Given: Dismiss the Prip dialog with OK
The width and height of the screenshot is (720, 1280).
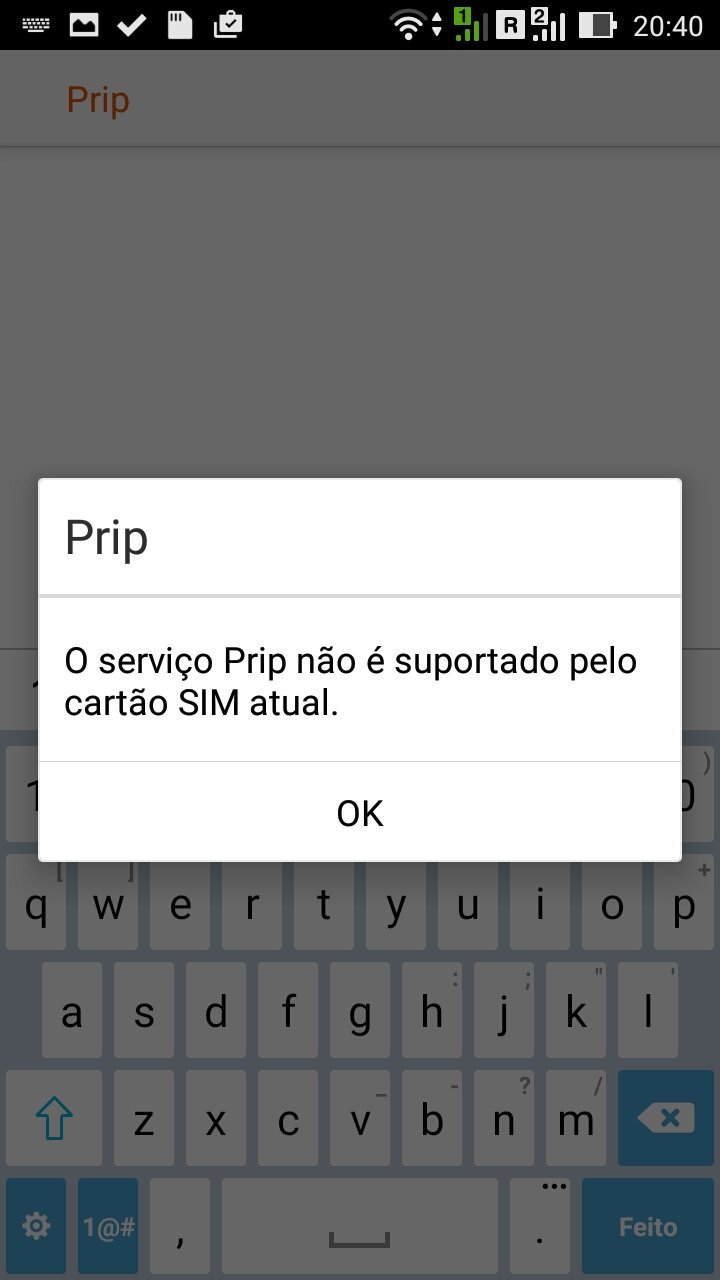Looking at the screenshot, I should [360, 812].
